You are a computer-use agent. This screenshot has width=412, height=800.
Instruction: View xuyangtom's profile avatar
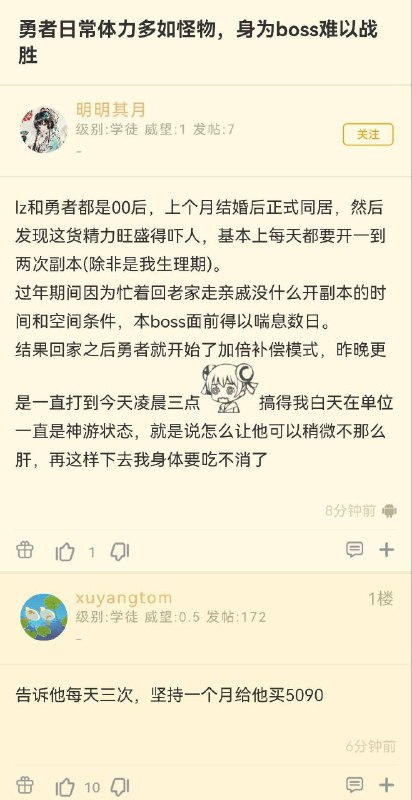pos(44,617)
